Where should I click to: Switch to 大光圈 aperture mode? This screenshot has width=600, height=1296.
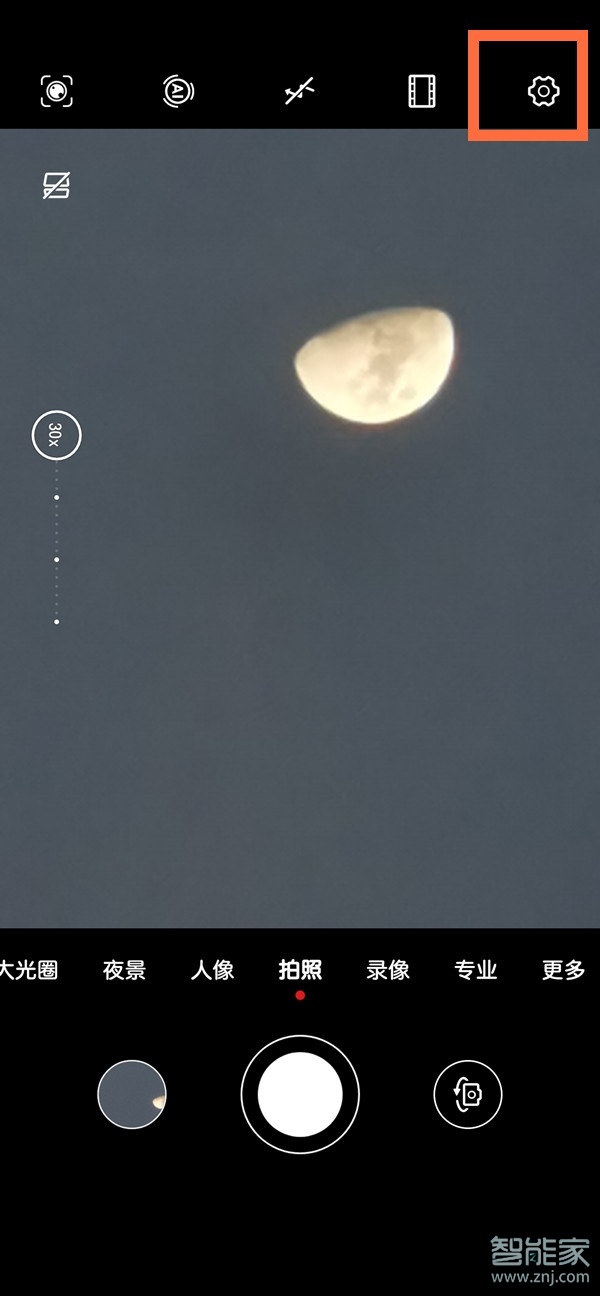[28, 969]
